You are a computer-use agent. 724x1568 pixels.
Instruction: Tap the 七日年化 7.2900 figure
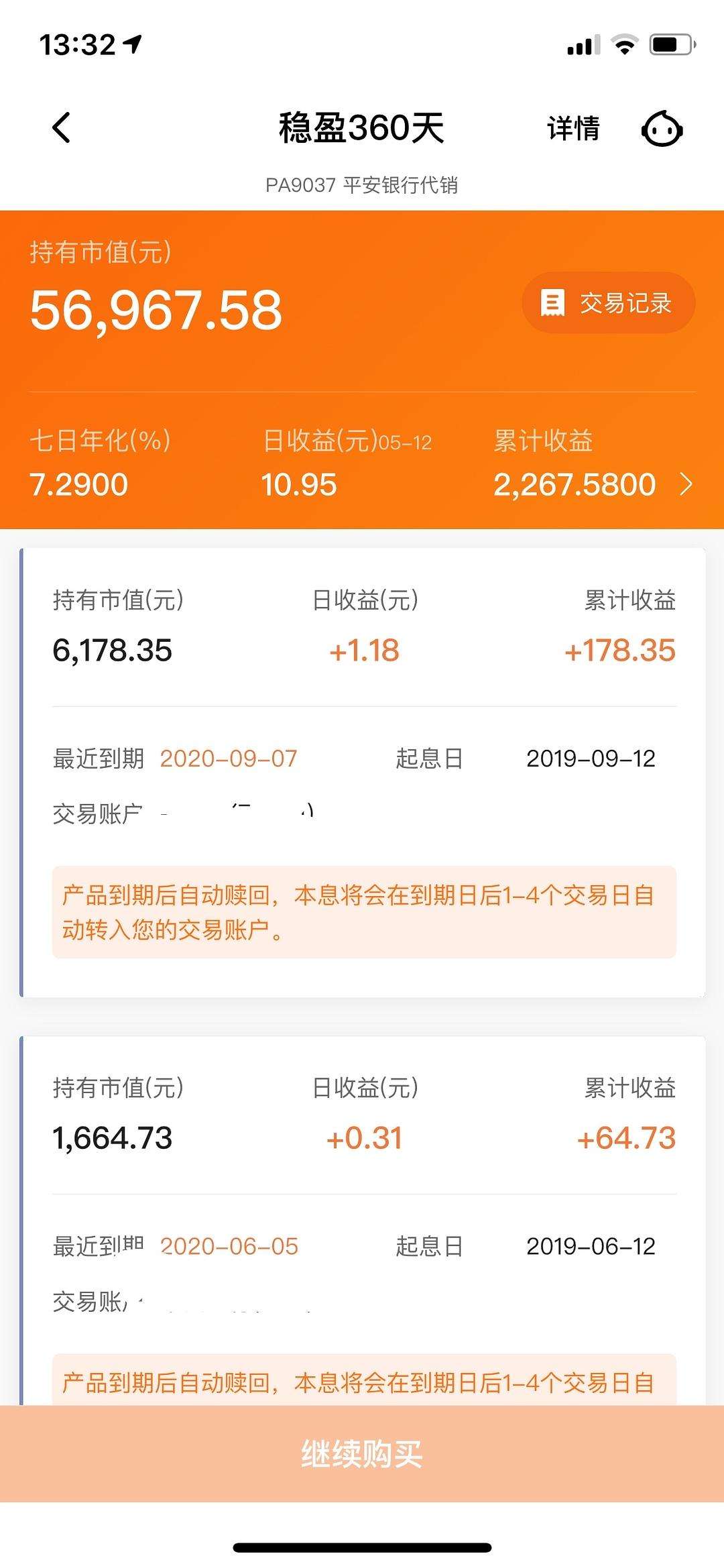coord(80,484)
